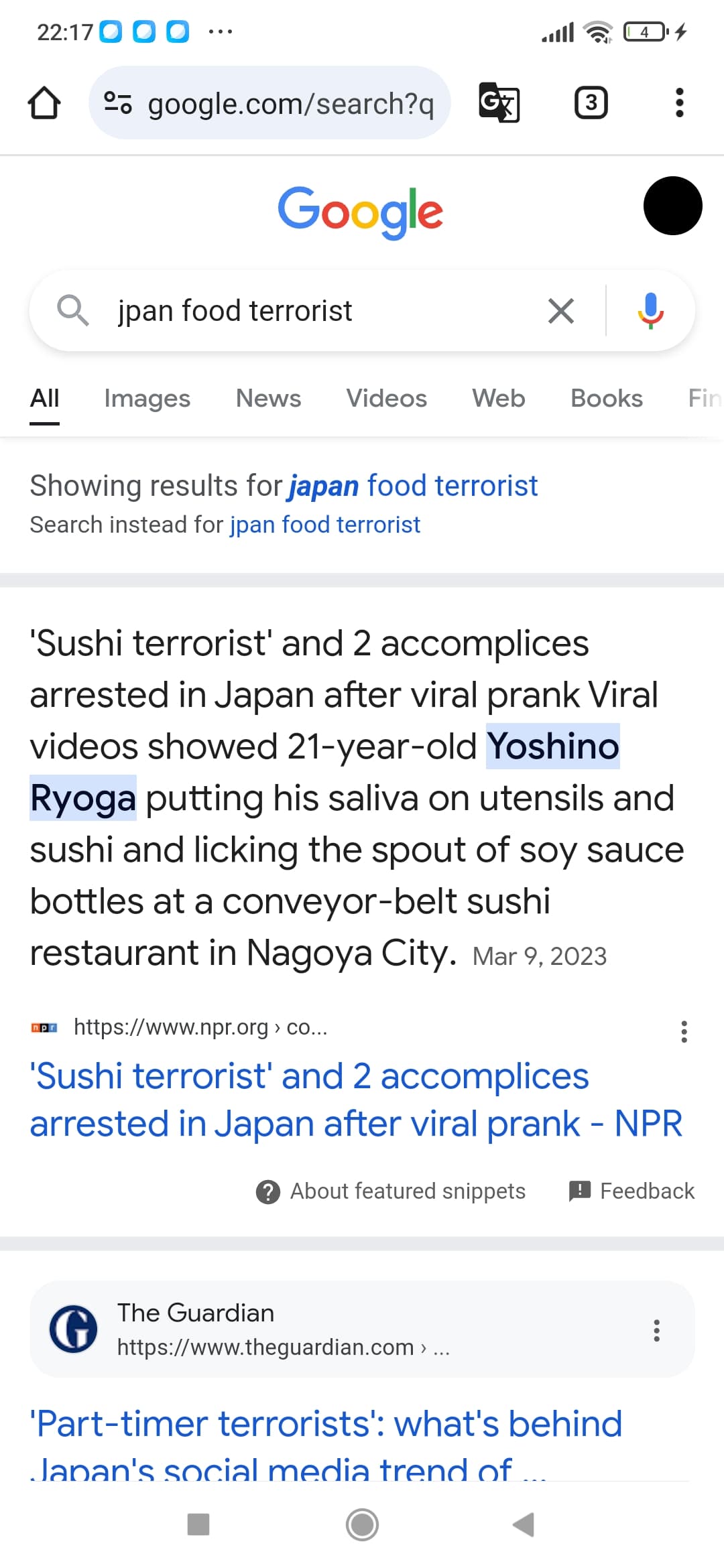Open the NPR 'Sushi terrorist' article link

(356, 1100)
